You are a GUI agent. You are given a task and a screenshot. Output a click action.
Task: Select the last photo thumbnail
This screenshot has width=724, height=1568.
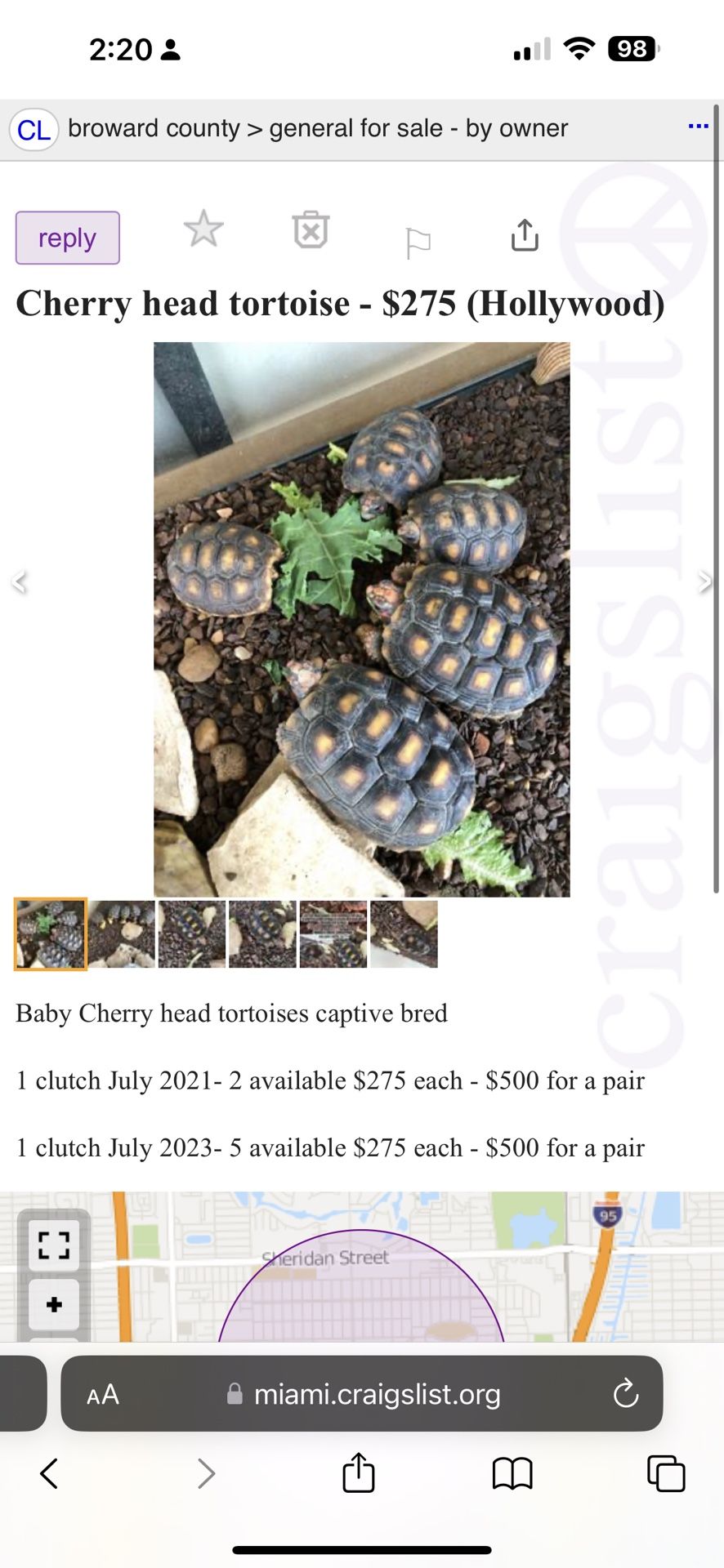[404, 934]
